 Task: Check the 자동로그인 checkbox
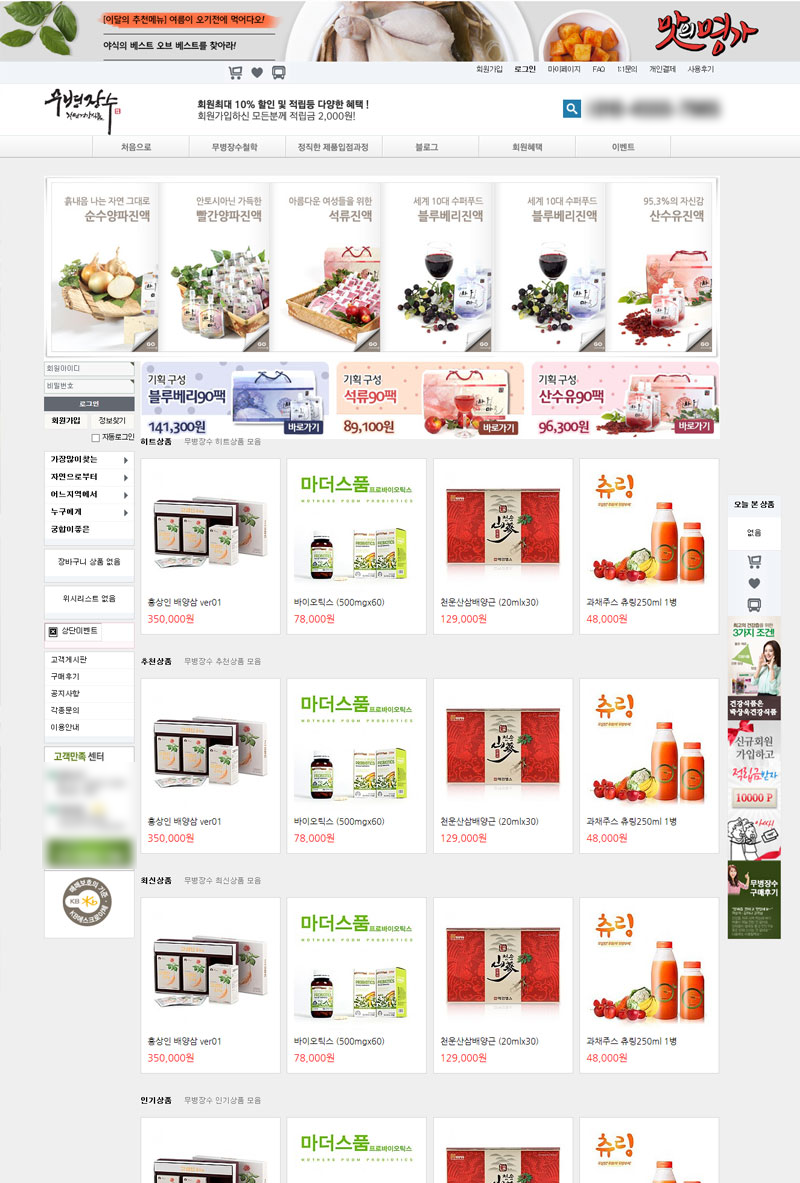96,438
